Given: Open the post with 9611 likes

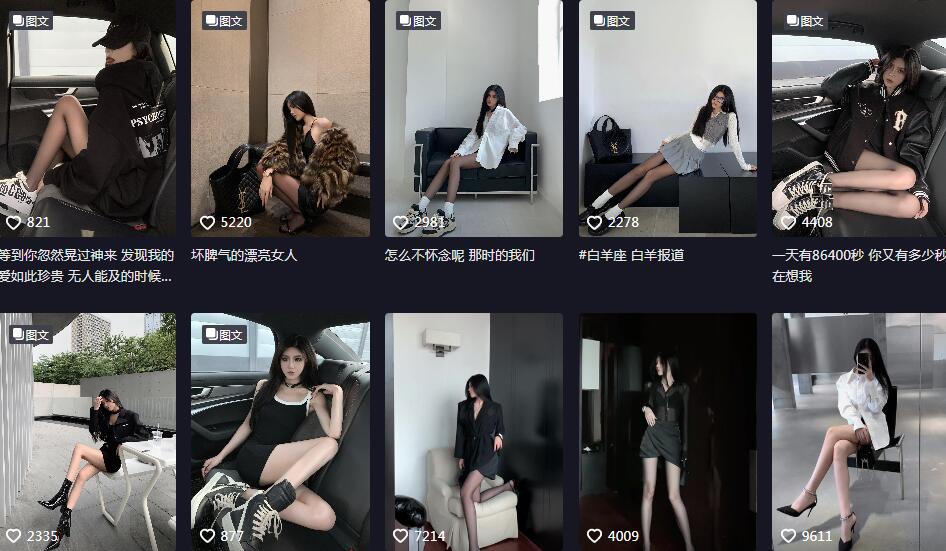Looking at the screenshot, I should tap(858, 430).
